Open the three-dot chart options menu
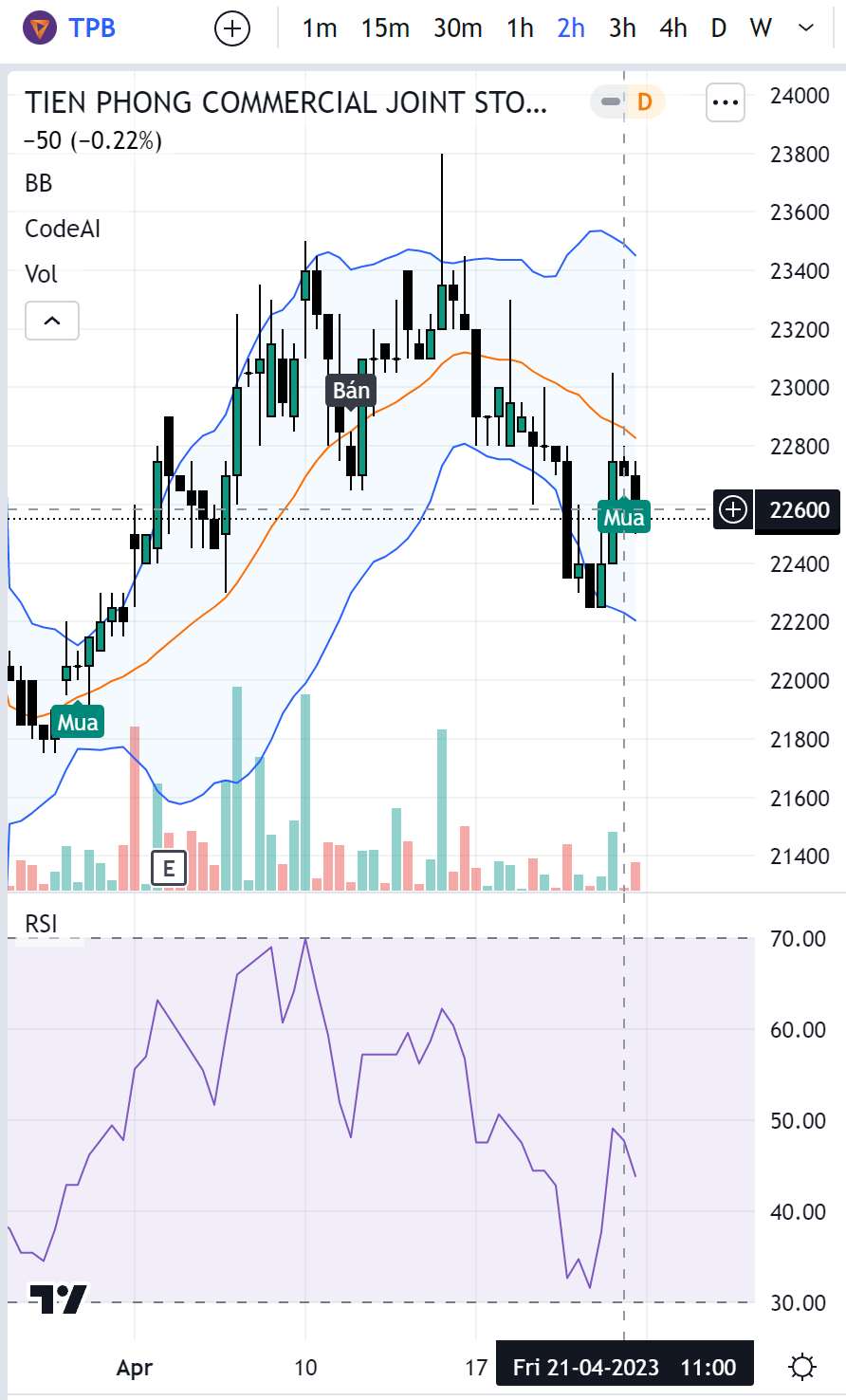Image resolution: width=846 pixels, height=1400 pixels. click(x=726, y=101)
